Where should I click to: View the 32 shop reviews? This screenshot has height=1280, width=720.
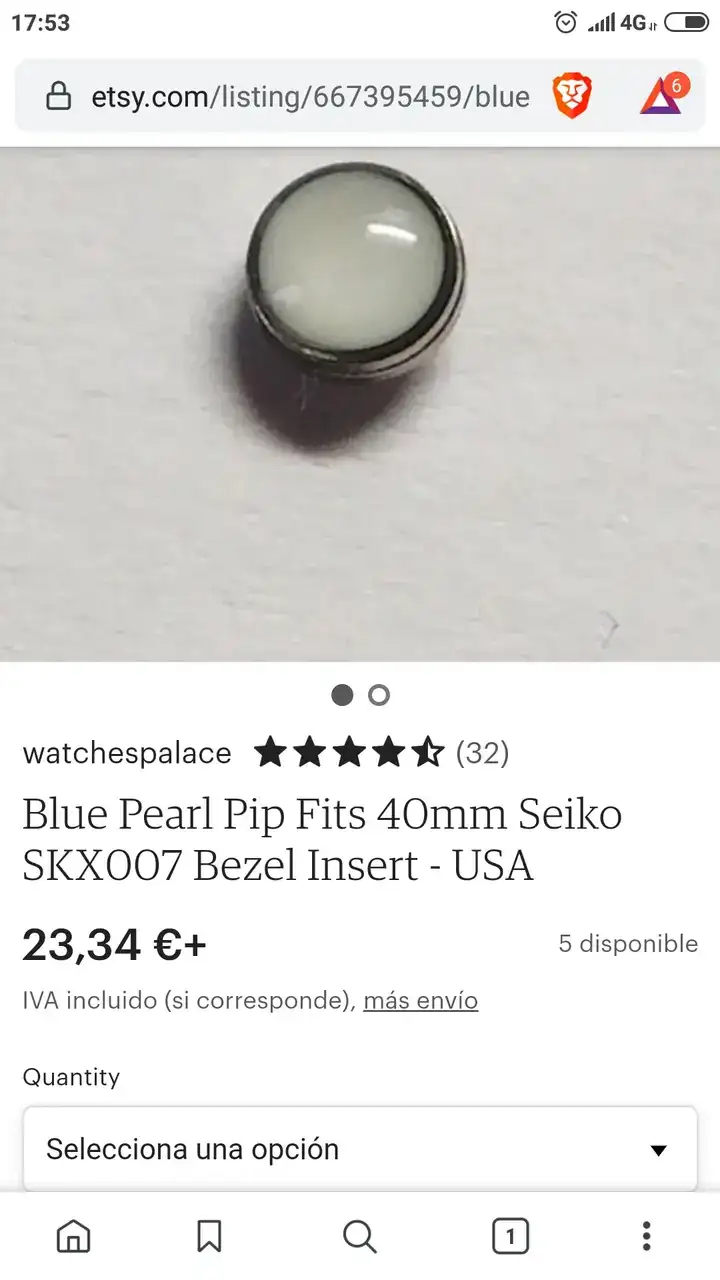tap(482, 753)
